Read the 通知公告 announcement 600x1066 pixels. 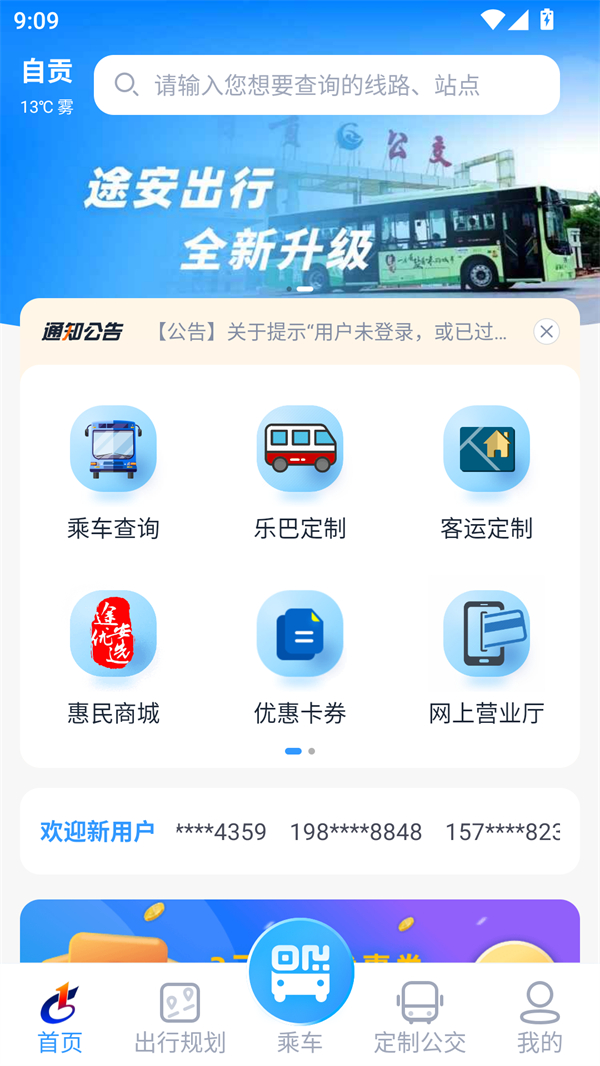(x=330, y=332)
